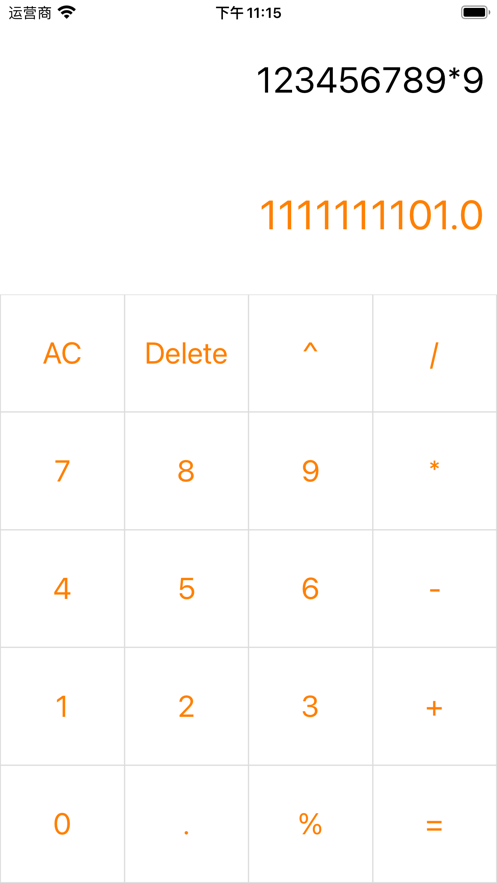This screenshot has height=883, width=497.
Task: Tap the number 4 key
Action: point(62,588)
